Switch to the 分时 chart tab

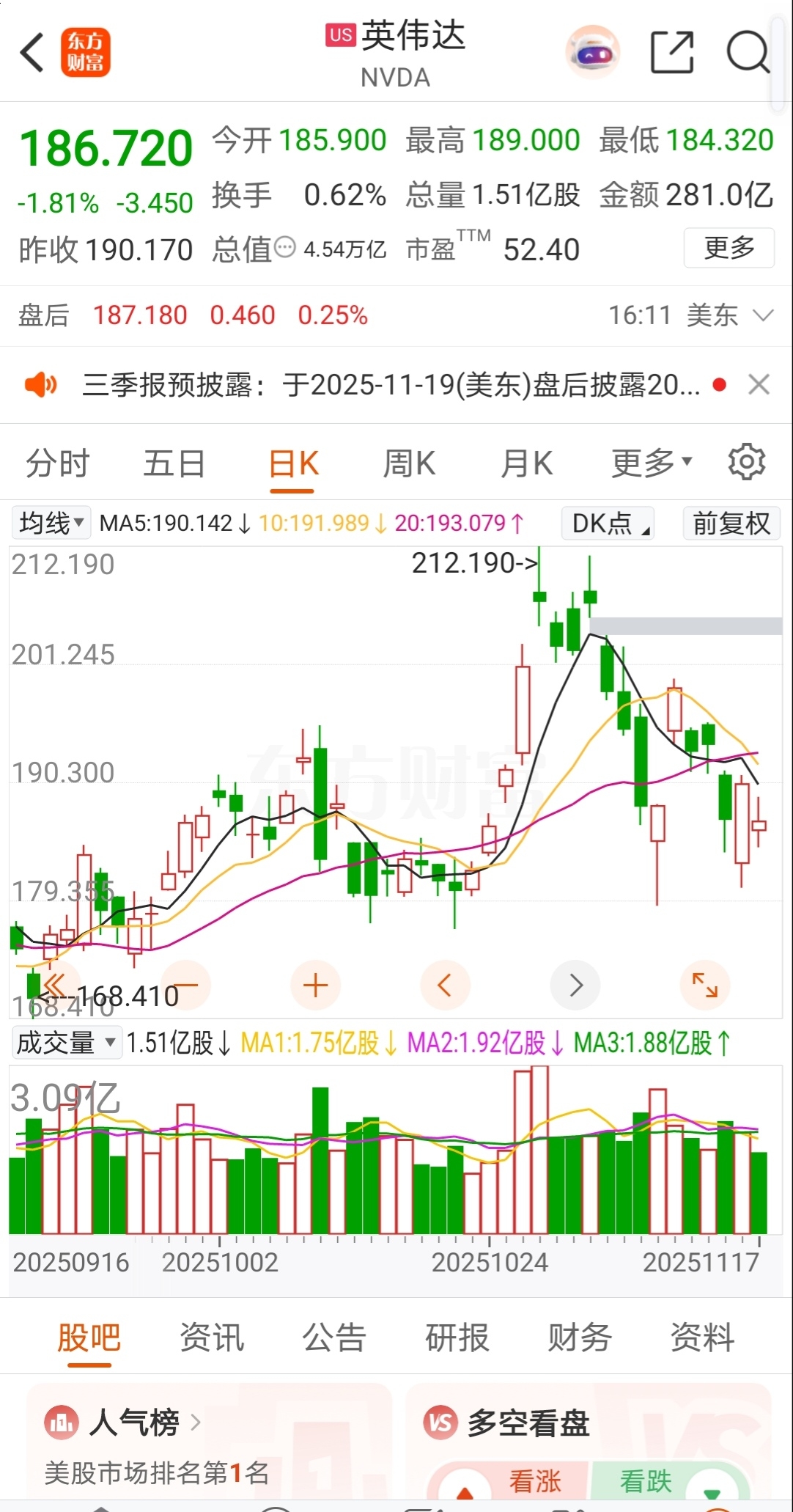click(57, 463)
